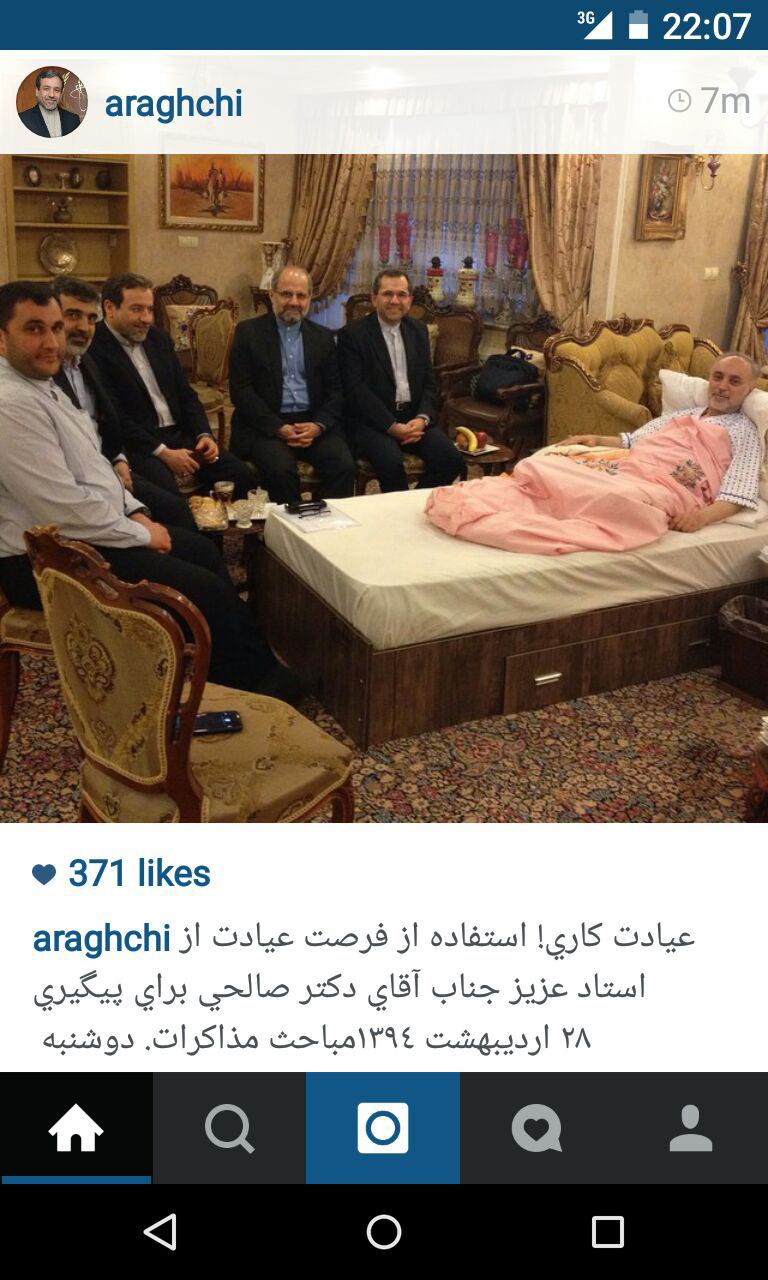Switch to the Activity tab

click(537, 1129)
